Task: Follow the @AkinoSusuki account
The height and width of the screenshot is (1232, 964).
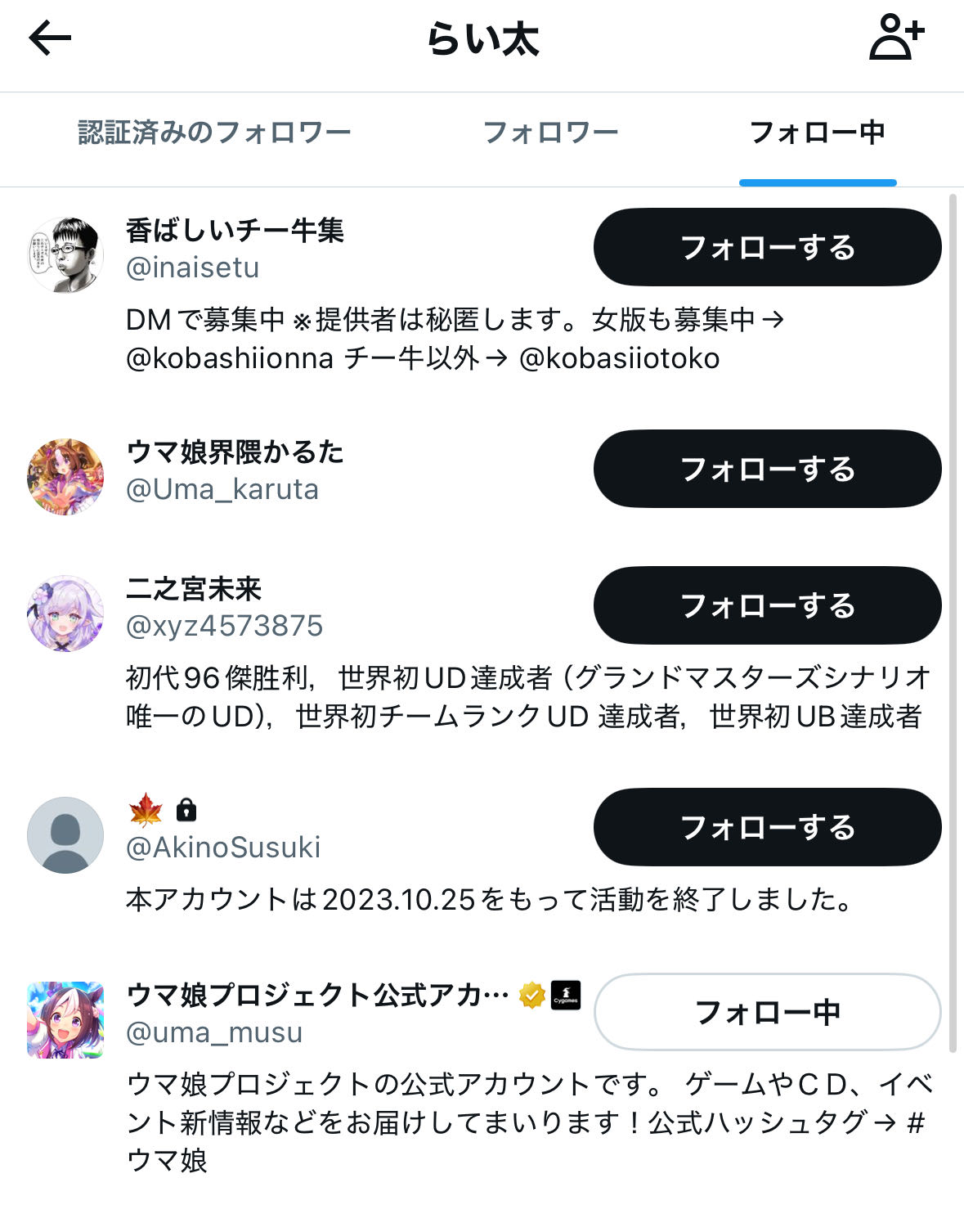Action: click(x=767, y=827)
